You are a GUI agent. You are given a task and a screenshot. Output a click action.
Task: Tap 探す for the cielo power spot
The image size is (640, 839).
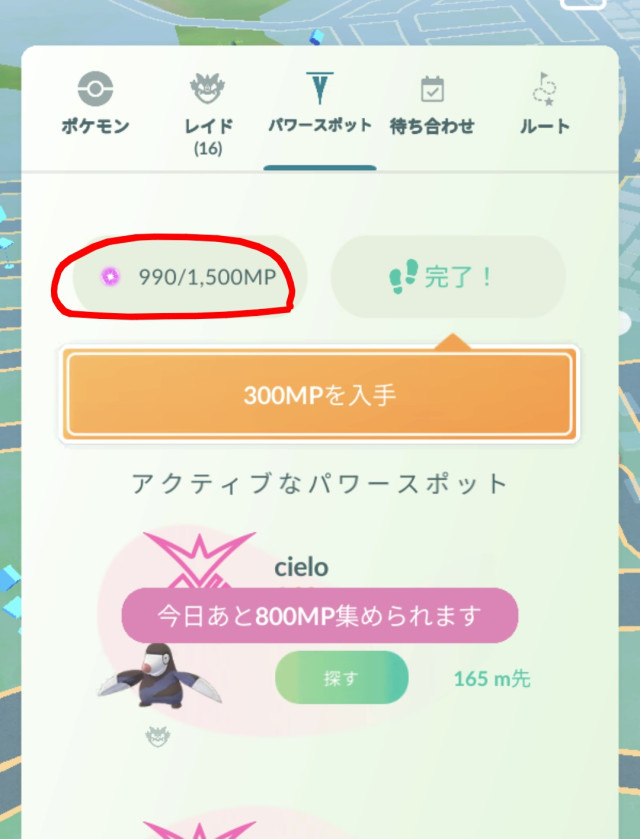point(341,678)
